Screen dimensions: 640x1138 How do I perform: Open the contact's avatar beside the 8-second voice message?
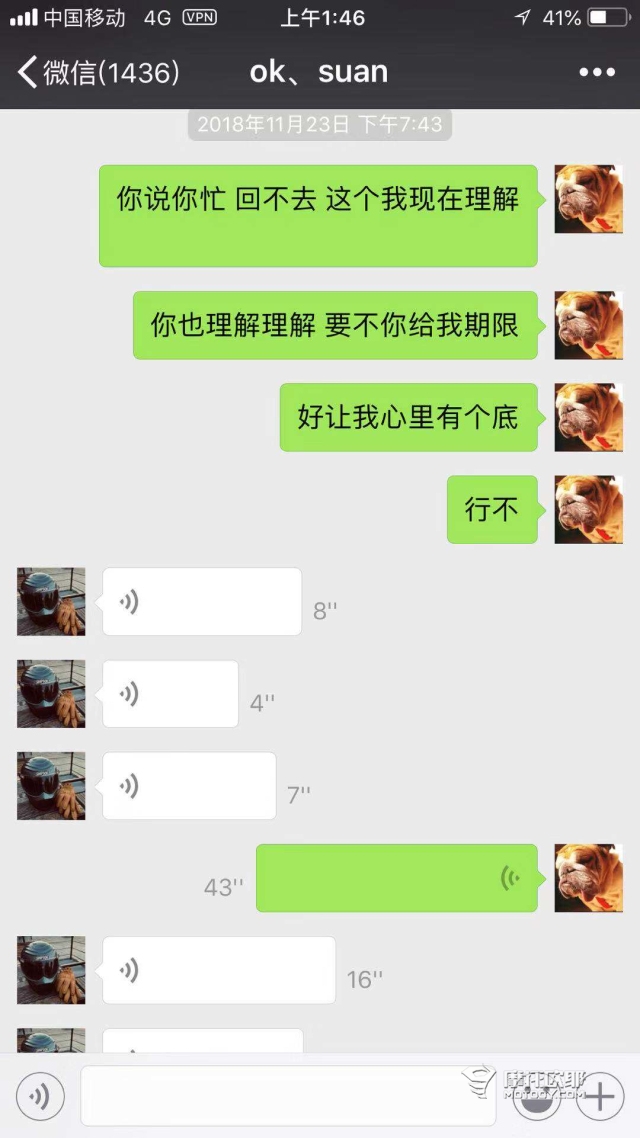[51, 602]
